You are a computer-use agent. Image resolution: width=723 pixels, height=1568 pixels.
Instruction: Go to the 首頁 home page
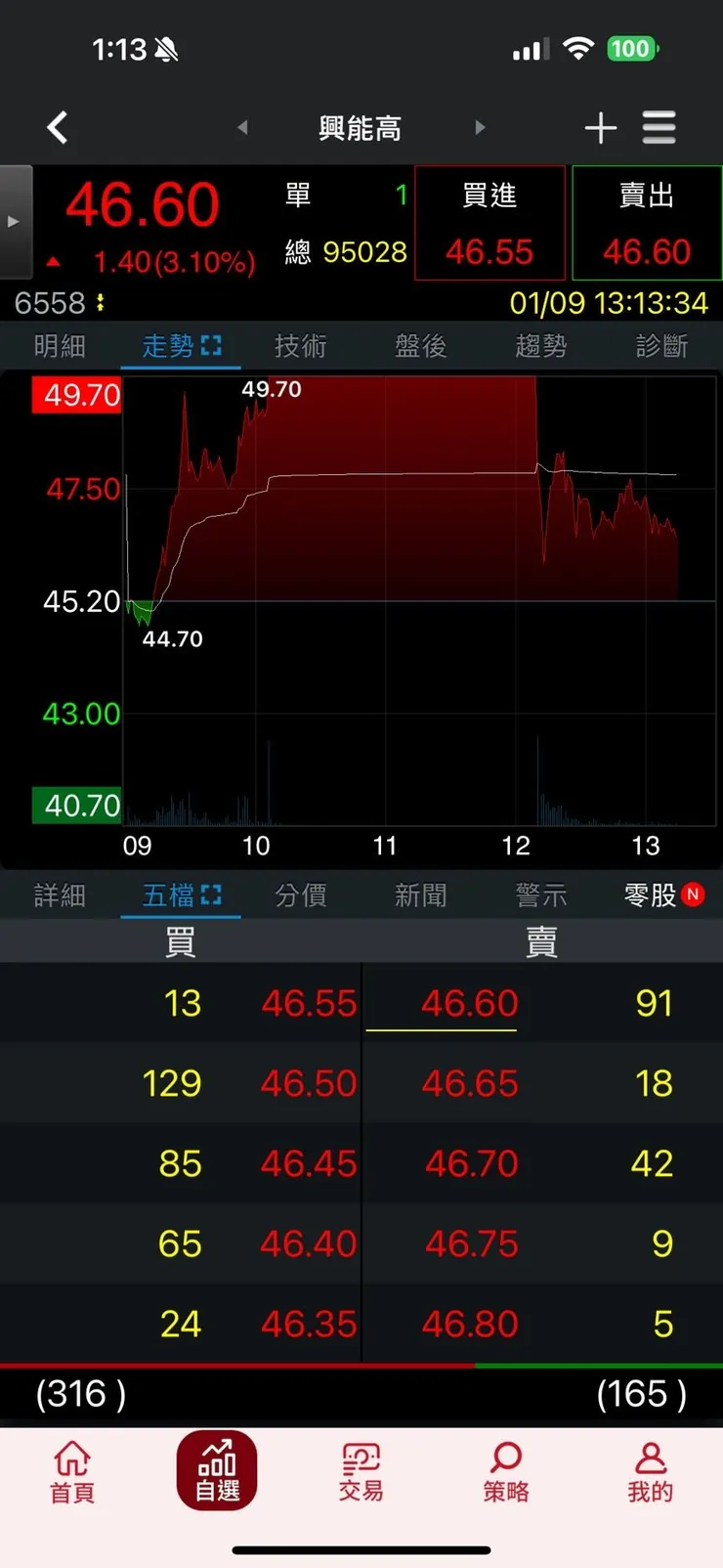(x=72, y=1471)
